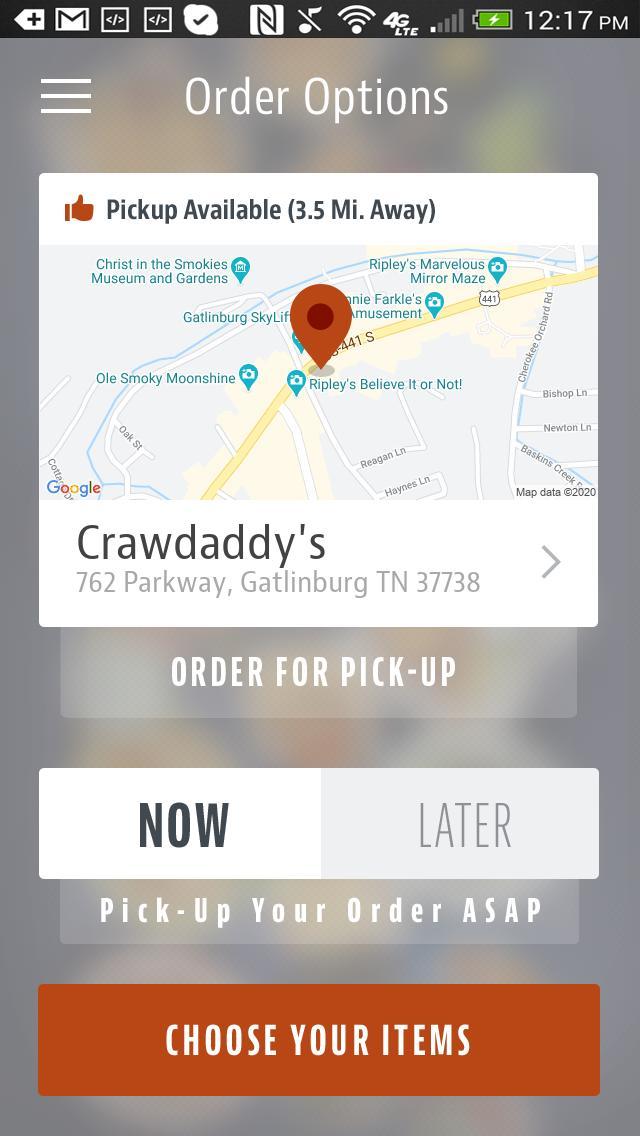Tap Choose Your Items button
The image size is (640, 1136).
pyautogui.click(x=319, y=1040)
